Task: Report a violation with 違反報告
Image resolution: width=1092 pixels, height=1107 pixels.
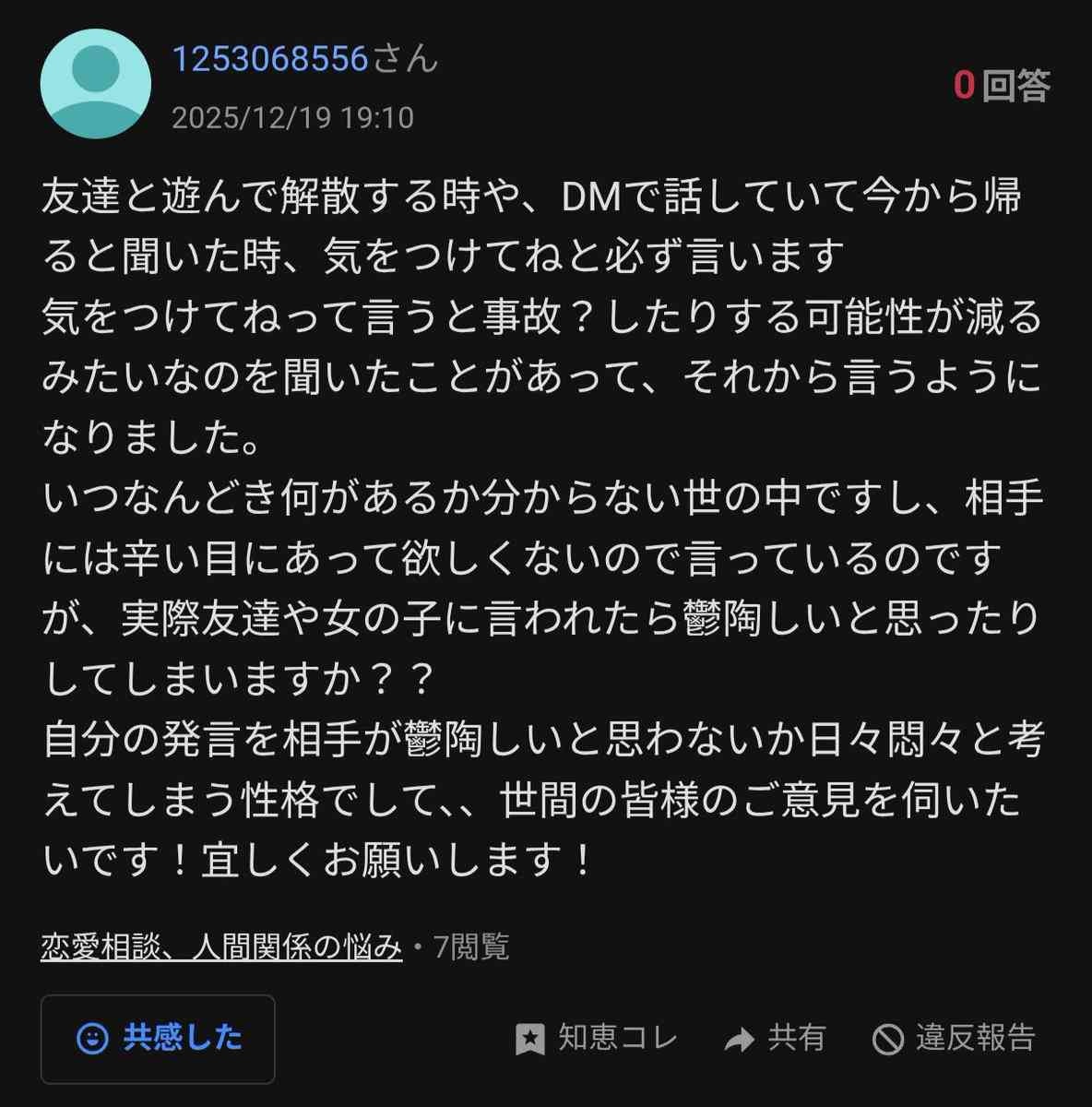Action: point(954,1039)
